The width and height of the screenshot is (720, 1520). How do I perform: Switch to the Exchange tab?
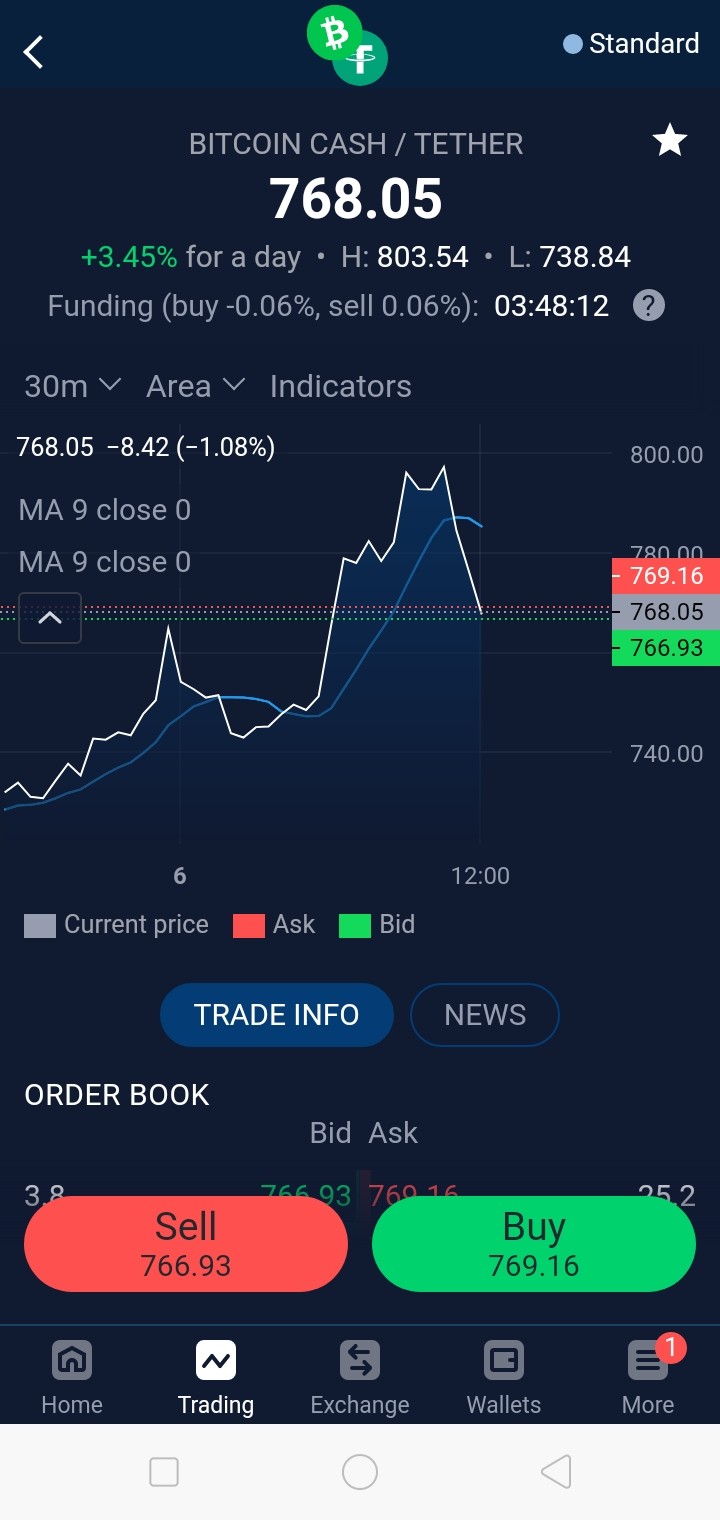click(x=360, y=1377)
